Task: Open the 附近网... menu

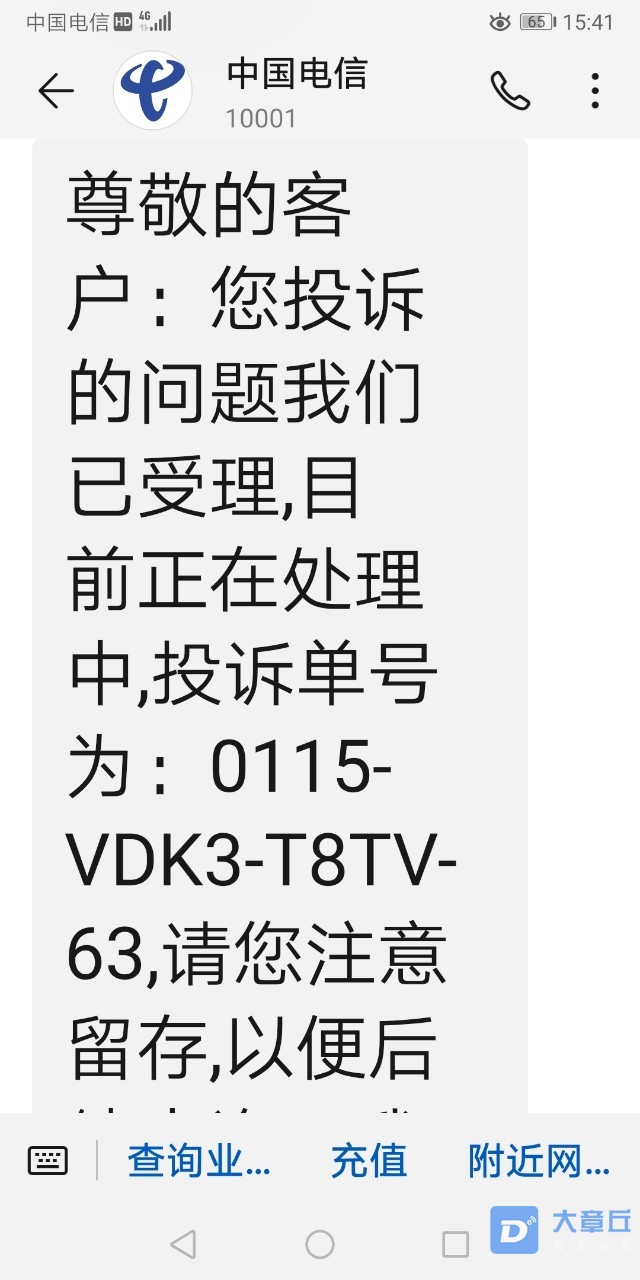Action: point(539,1161)
